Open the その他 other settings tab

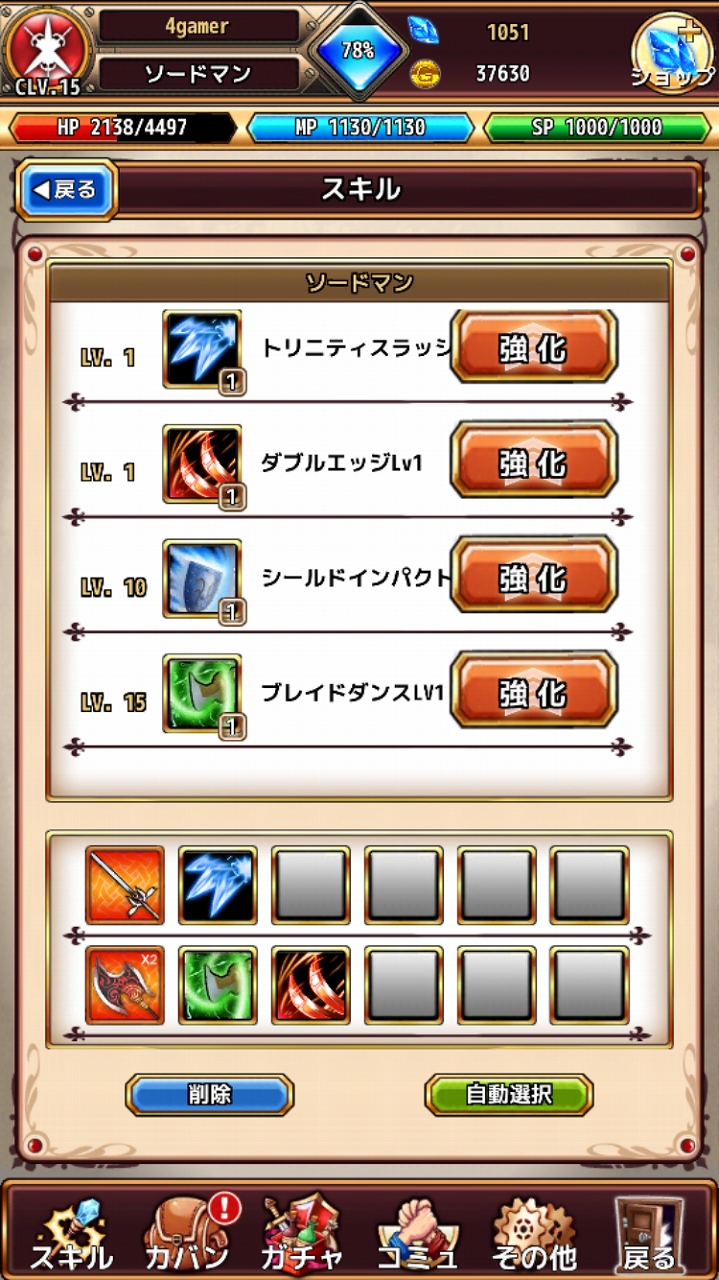[x=532, y=1232]
